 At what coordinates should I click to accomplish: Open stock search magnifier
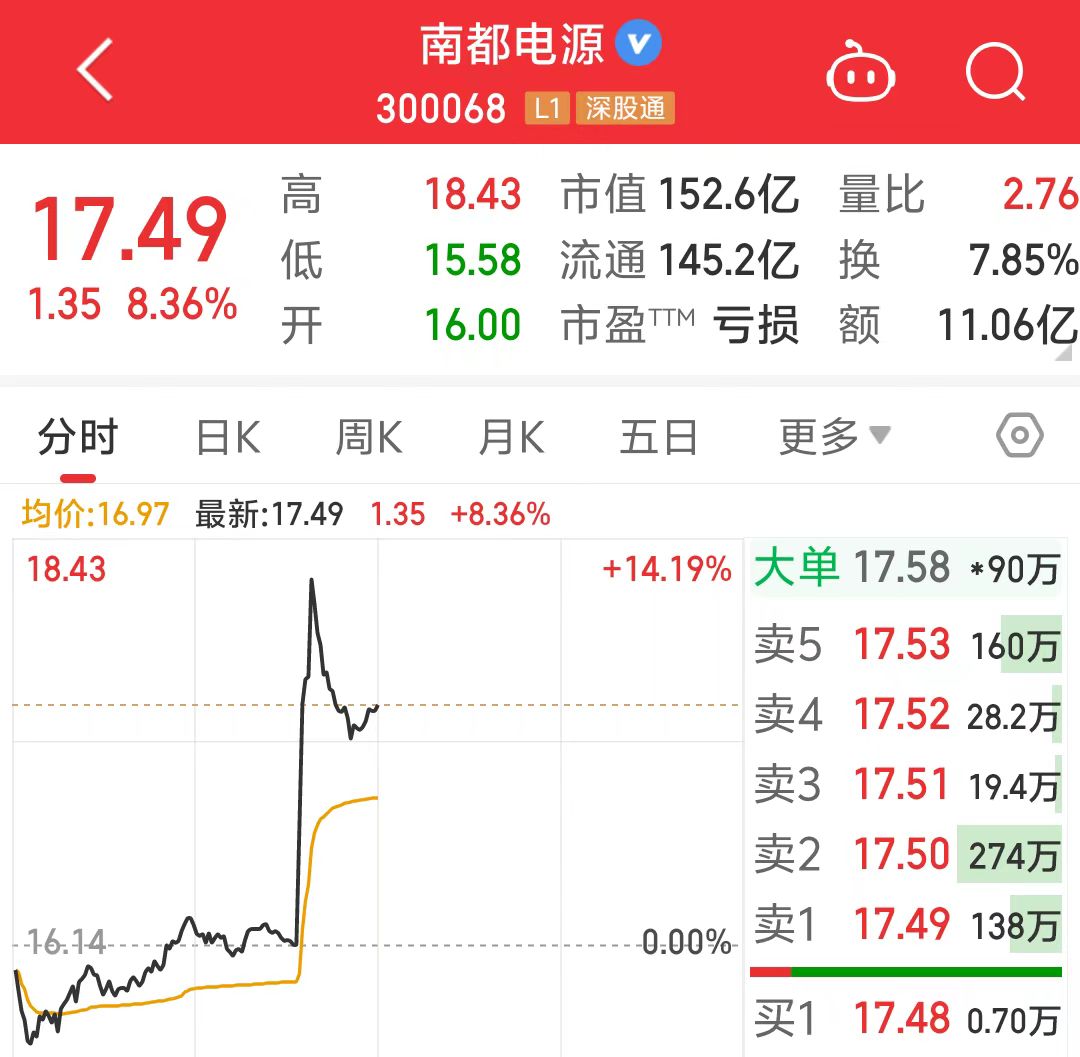click(996, 72)
